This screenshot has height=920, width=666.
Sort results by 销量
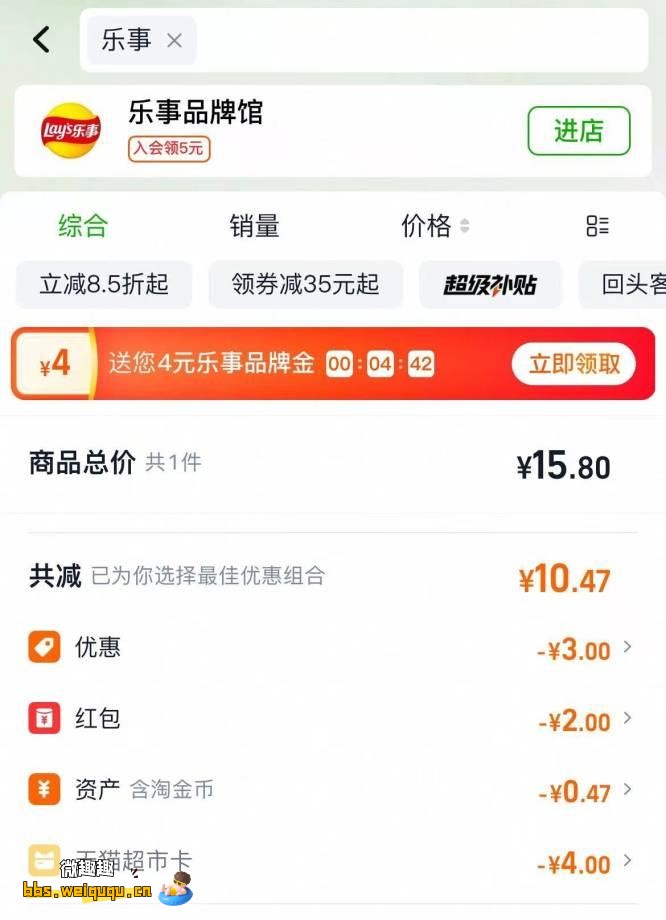pyautogui.click(x=254, y=226)
